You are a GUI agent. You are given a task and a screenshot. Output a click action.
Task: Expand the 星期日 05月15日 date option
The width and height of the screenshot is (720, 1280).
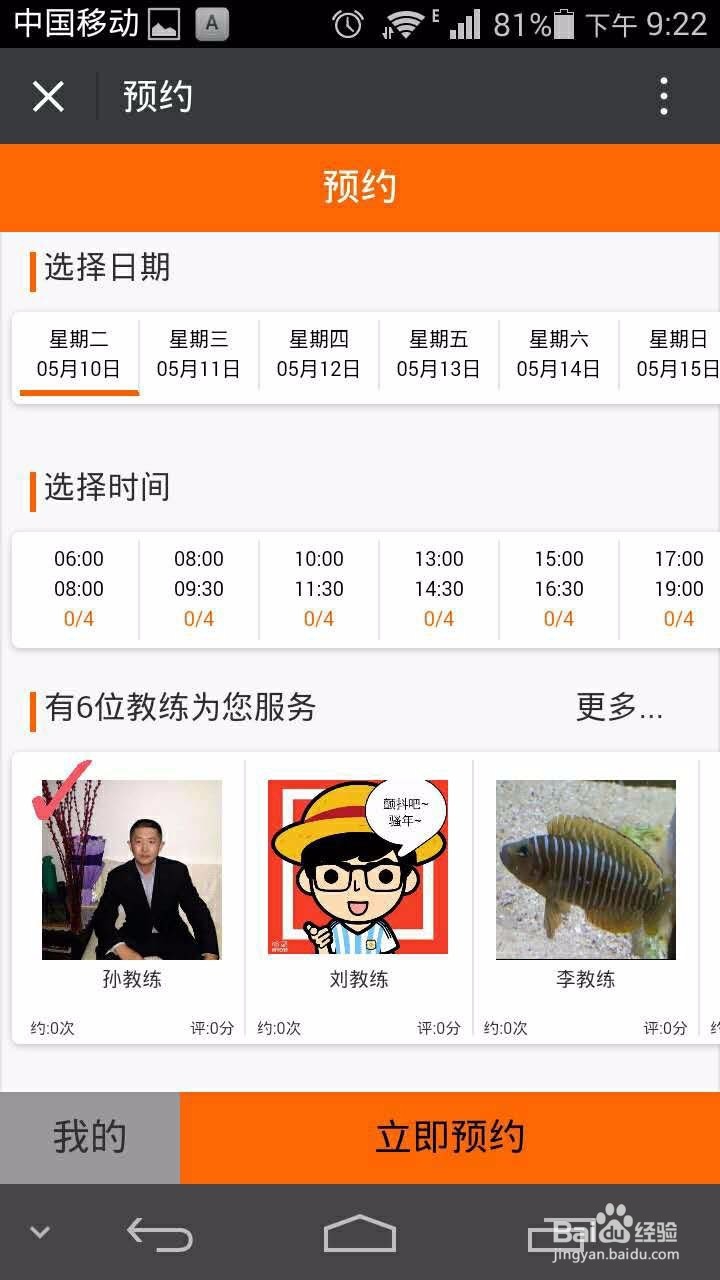680,353
